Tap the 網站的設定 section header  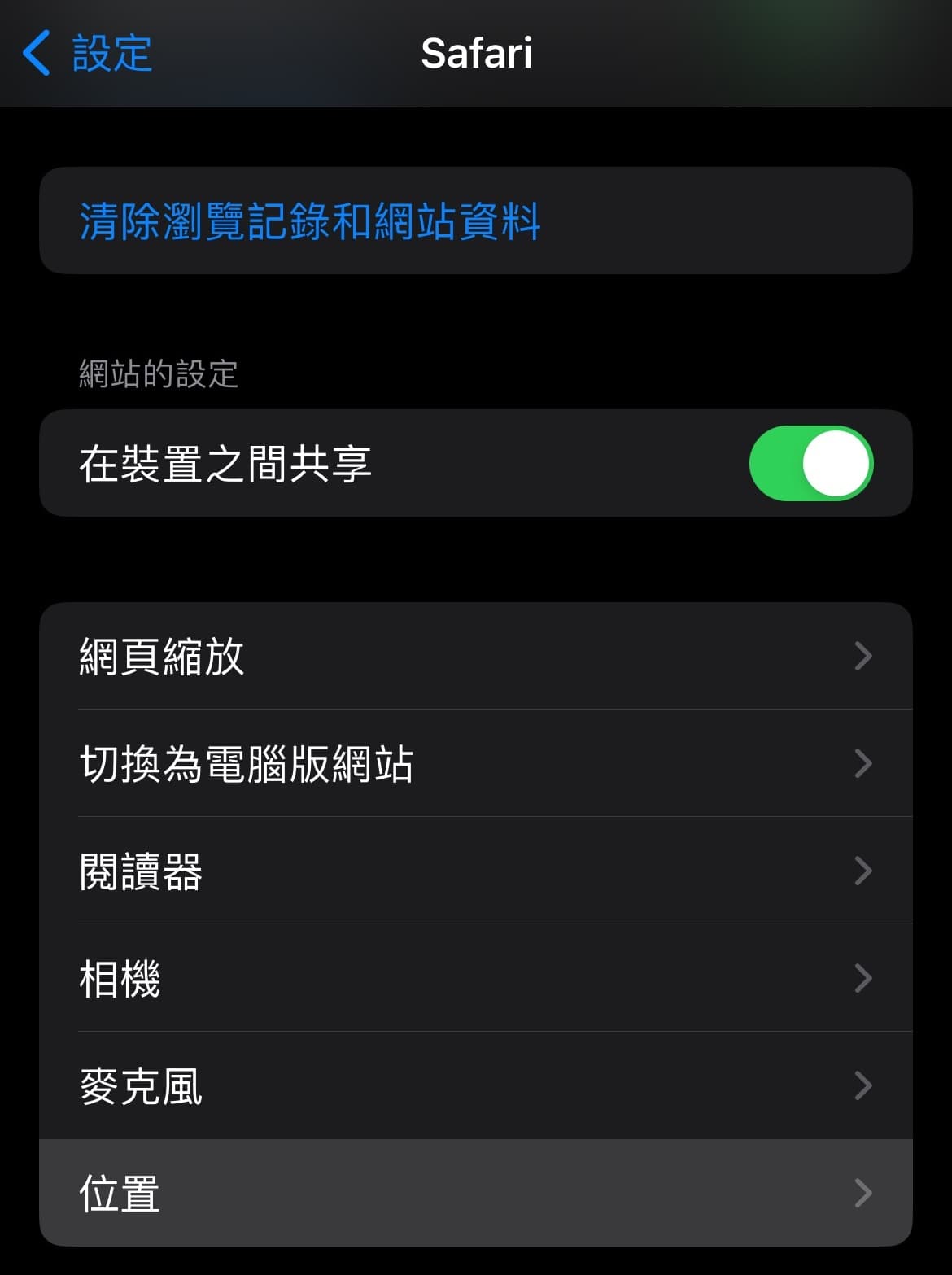(159, 373)
